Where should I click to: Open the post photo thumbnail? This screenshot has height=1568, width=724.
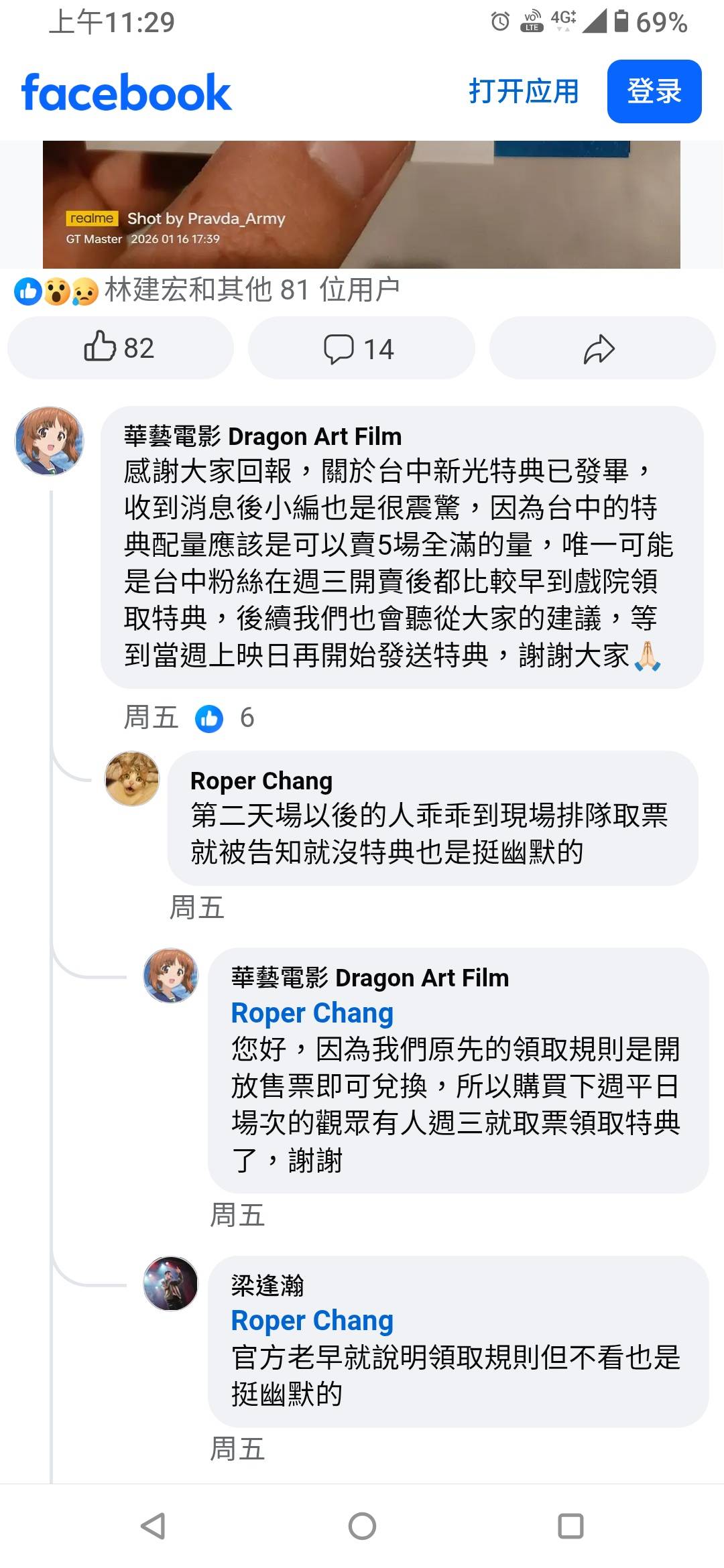click(361, 204)
